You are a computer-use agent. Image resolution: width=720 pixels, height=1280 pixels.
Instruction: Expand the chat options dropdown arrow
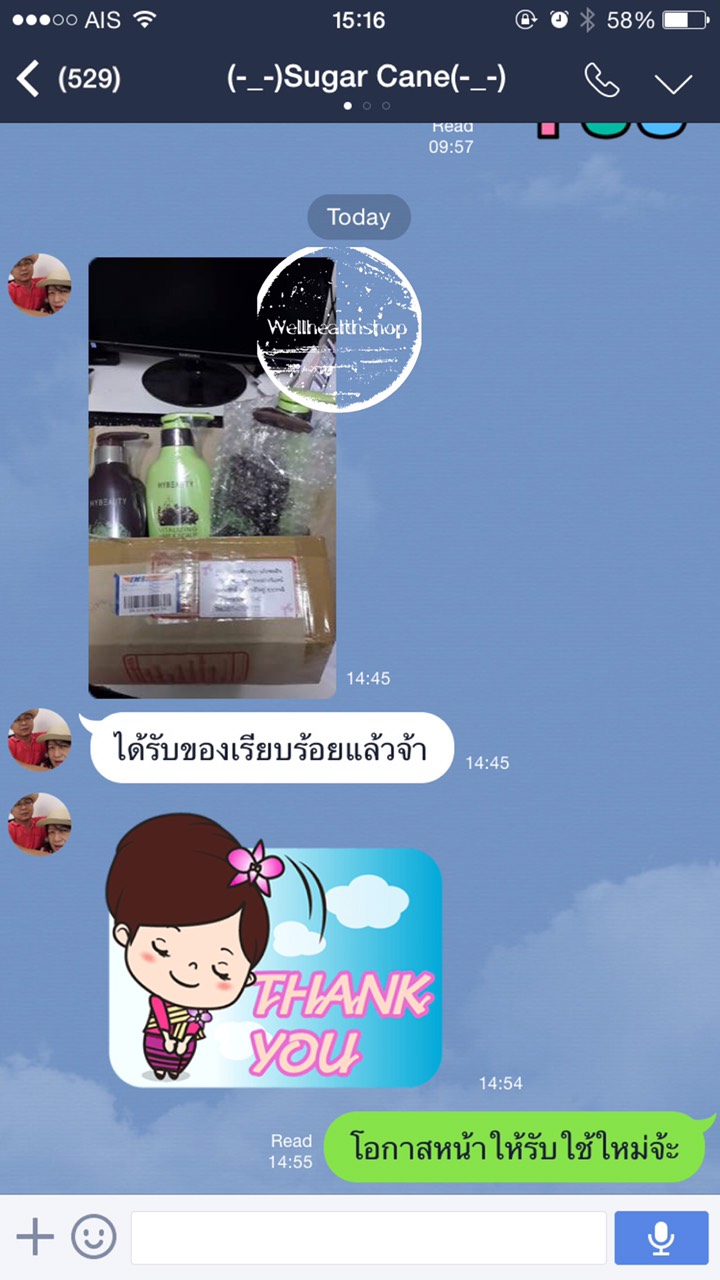(673, 82)
